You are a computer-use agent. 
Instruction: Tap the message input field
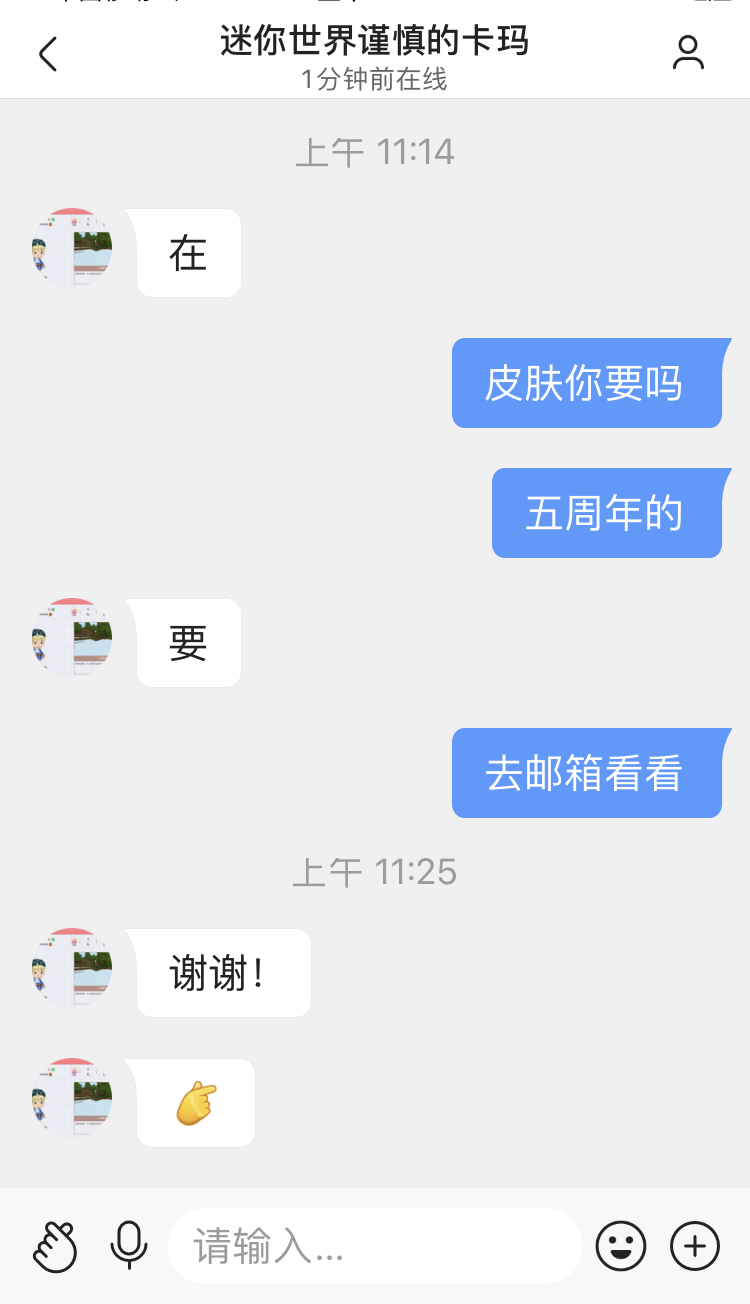tap(374, 1246)
